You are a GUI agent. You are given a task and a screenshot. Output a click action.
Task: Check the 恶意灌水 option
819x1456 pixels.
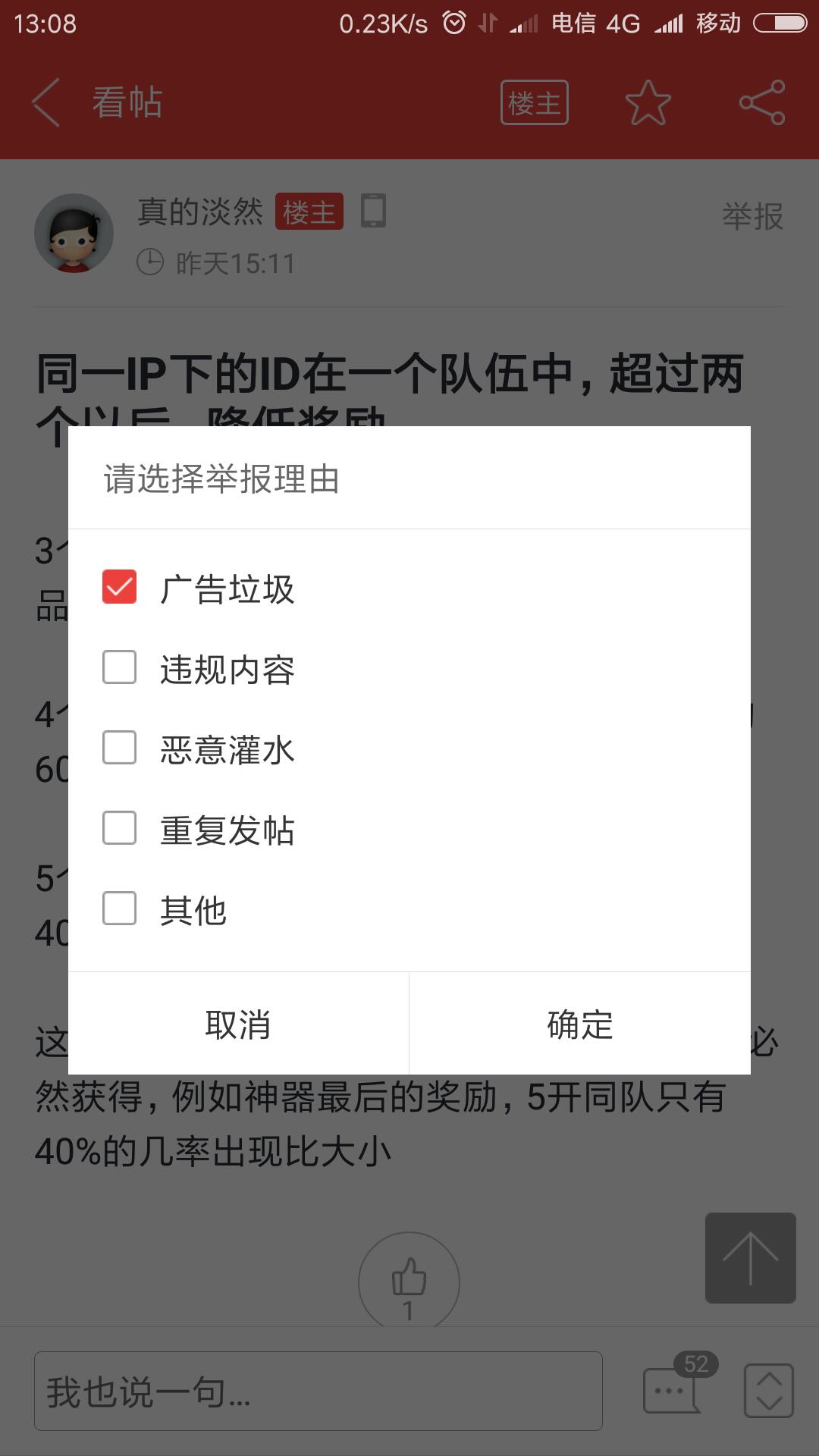click(120, 748)
